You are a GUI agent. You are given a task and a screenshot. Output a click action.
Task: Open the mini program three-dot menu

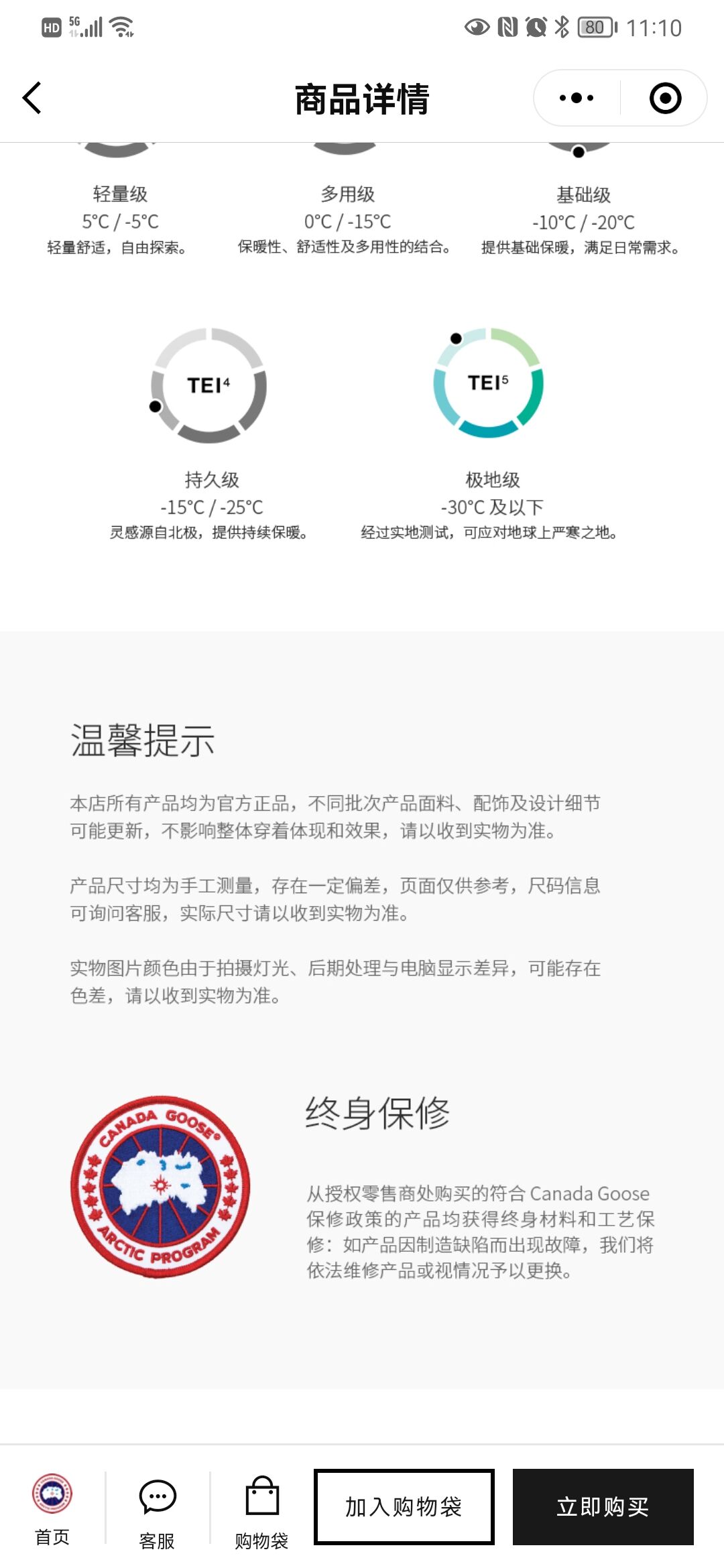point(577,98)
